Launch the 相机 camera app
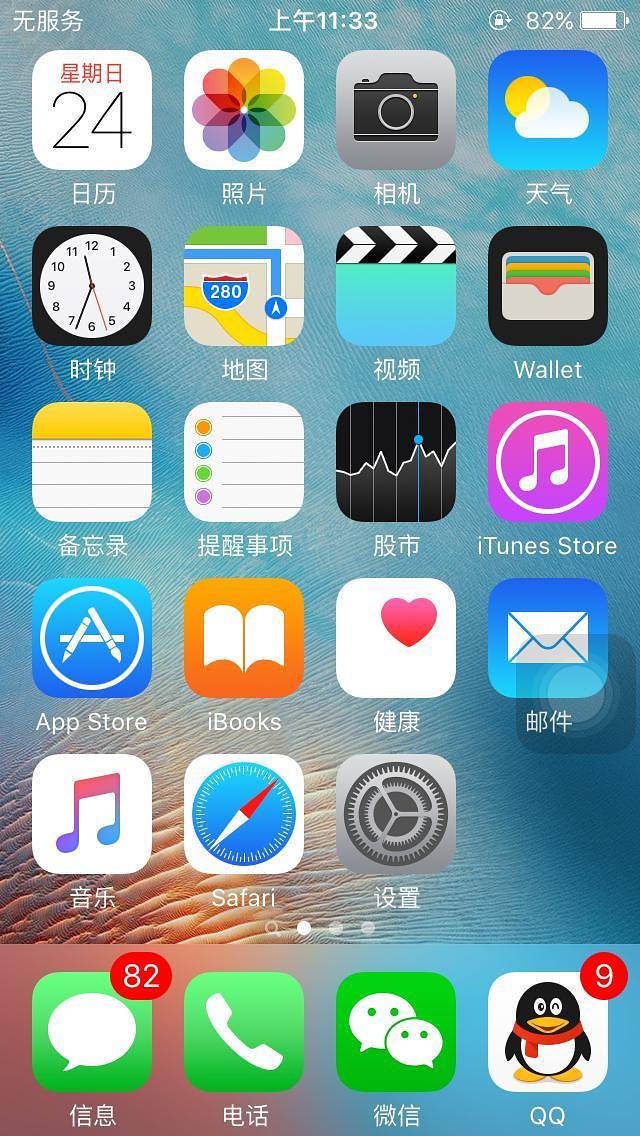The image size is (640, 1136). (x=396, y=110)
